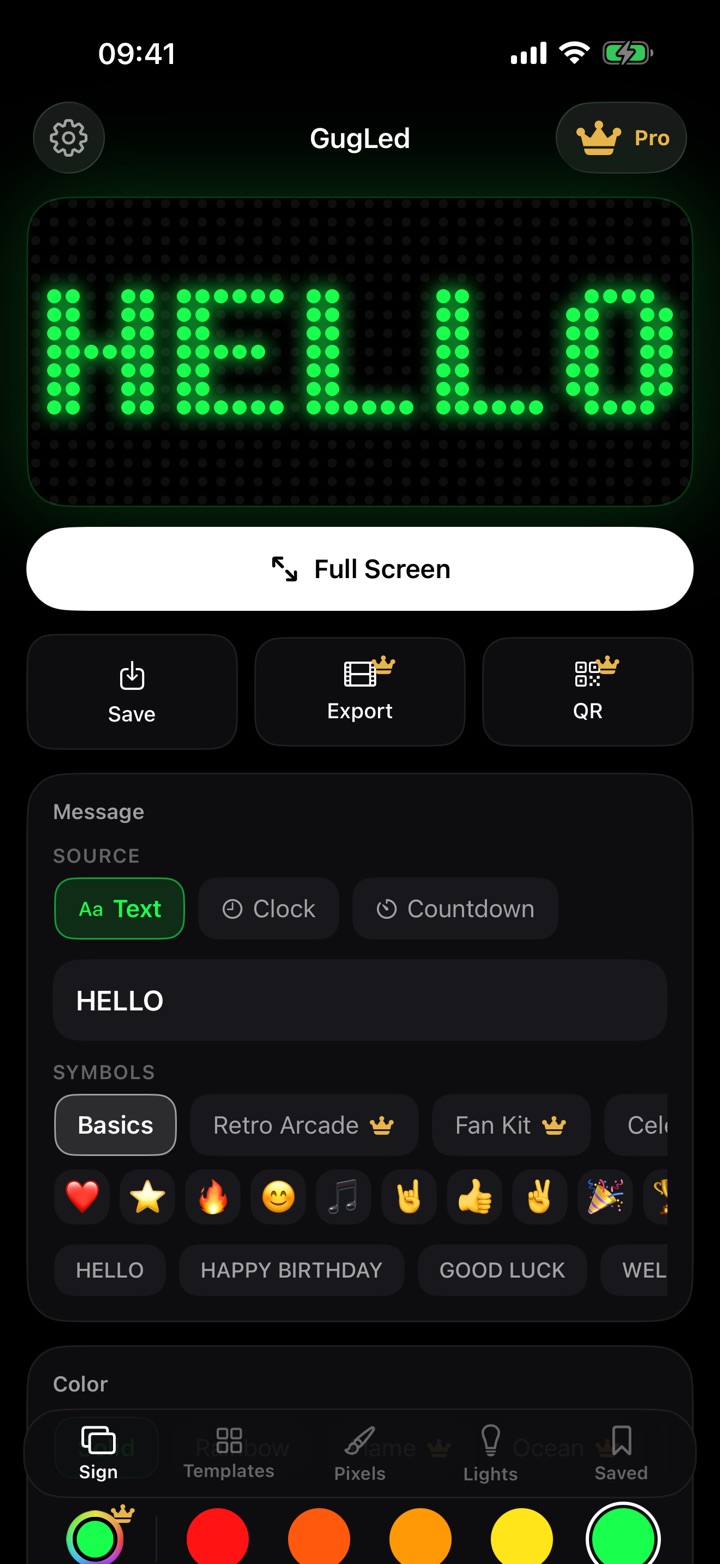
Task: Add the fire emoji symbol
Action: click(x=213, y=1197)
